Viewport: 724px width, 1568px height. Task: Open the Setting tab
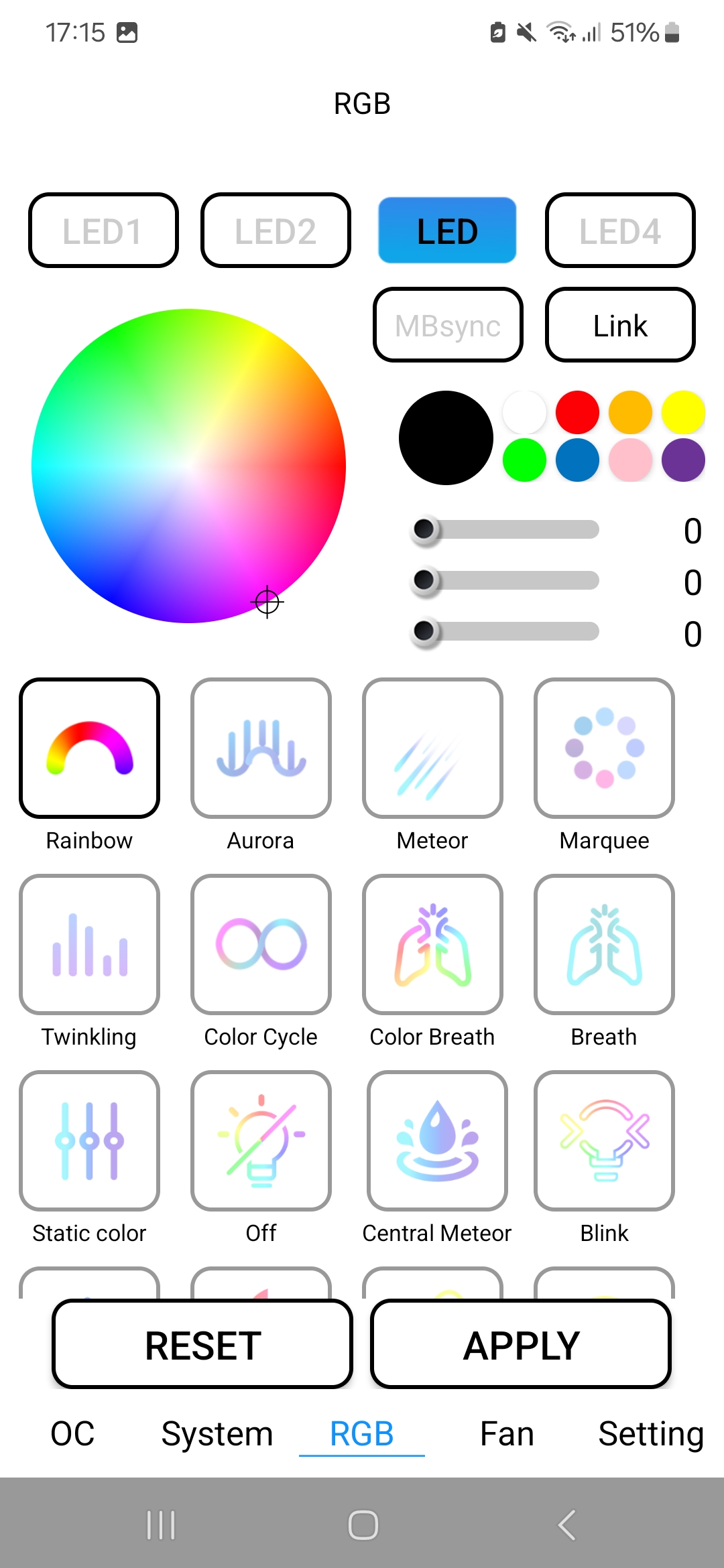650,1434
